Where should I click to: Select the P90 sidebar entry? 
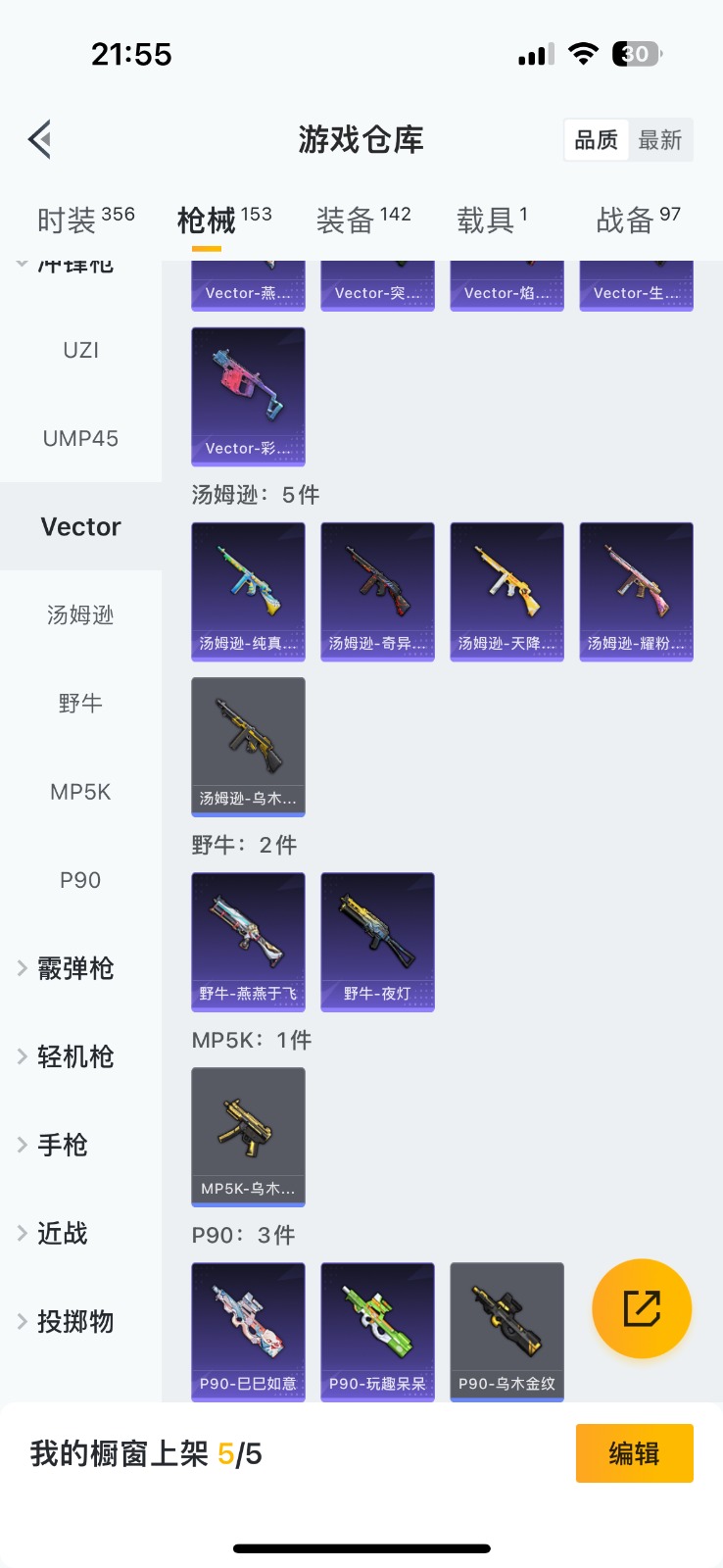(x=80, y=880)
